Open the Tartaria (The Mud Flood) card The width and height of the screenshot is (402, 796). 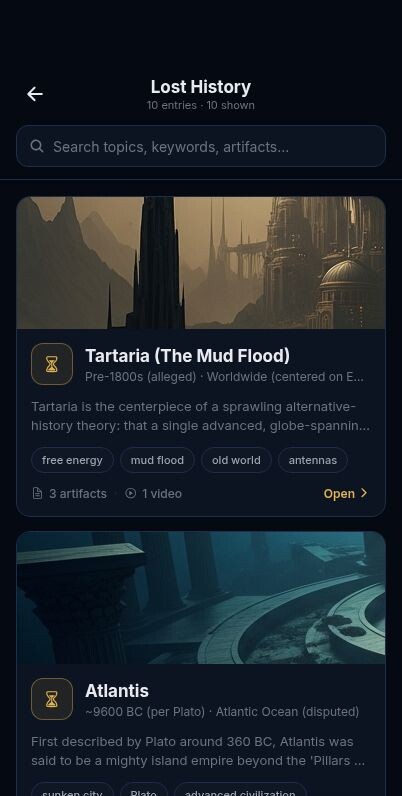pos(201,356)
